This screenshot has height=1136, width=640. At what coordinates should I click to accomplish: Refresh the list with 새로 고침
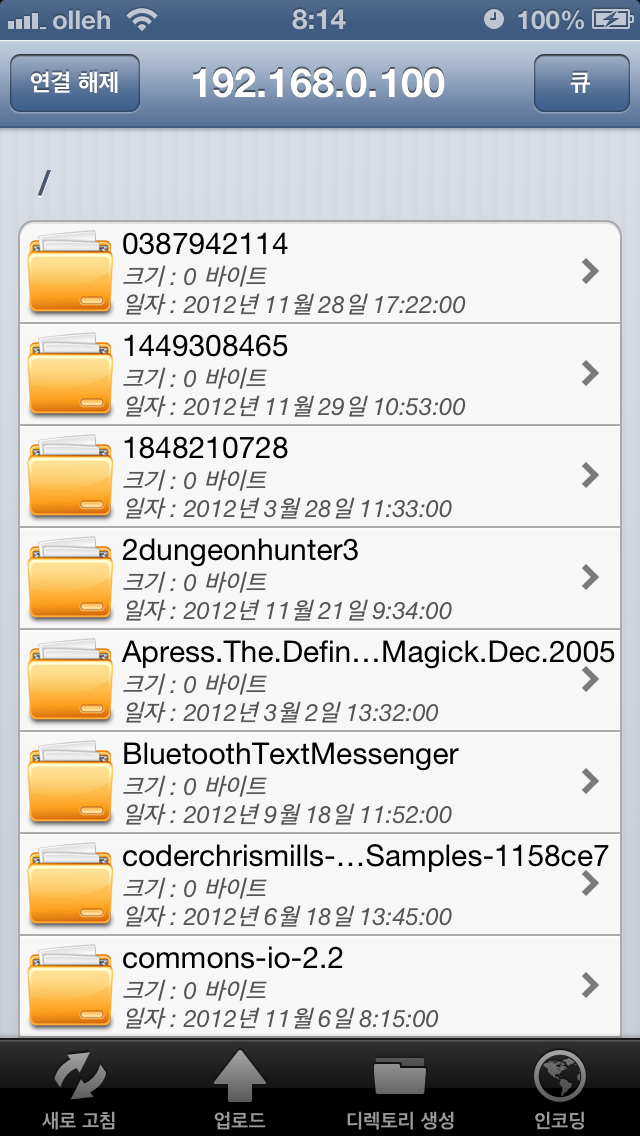(x=79, y=1088)
